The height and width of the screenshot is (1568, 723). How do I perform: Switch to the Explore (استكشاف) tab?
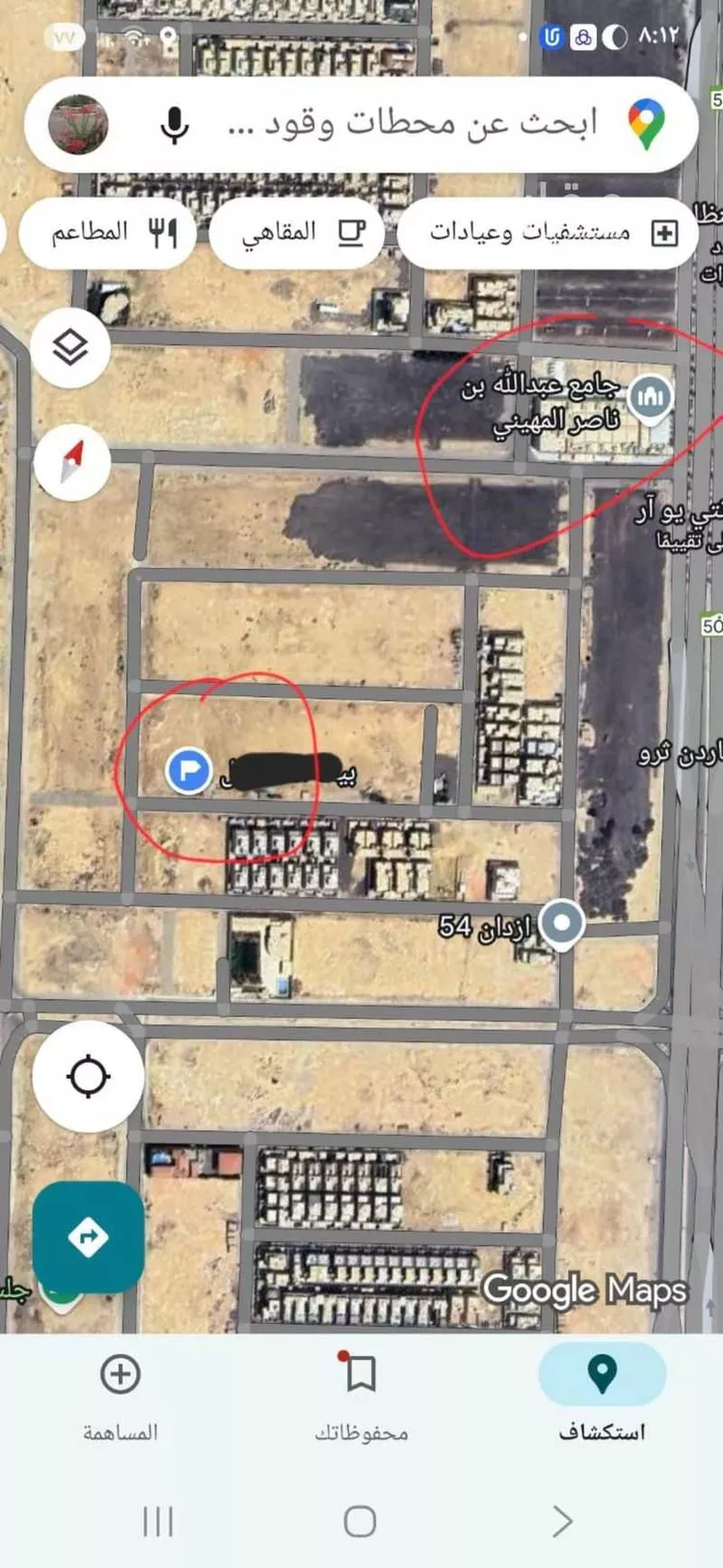[602, 1394]
